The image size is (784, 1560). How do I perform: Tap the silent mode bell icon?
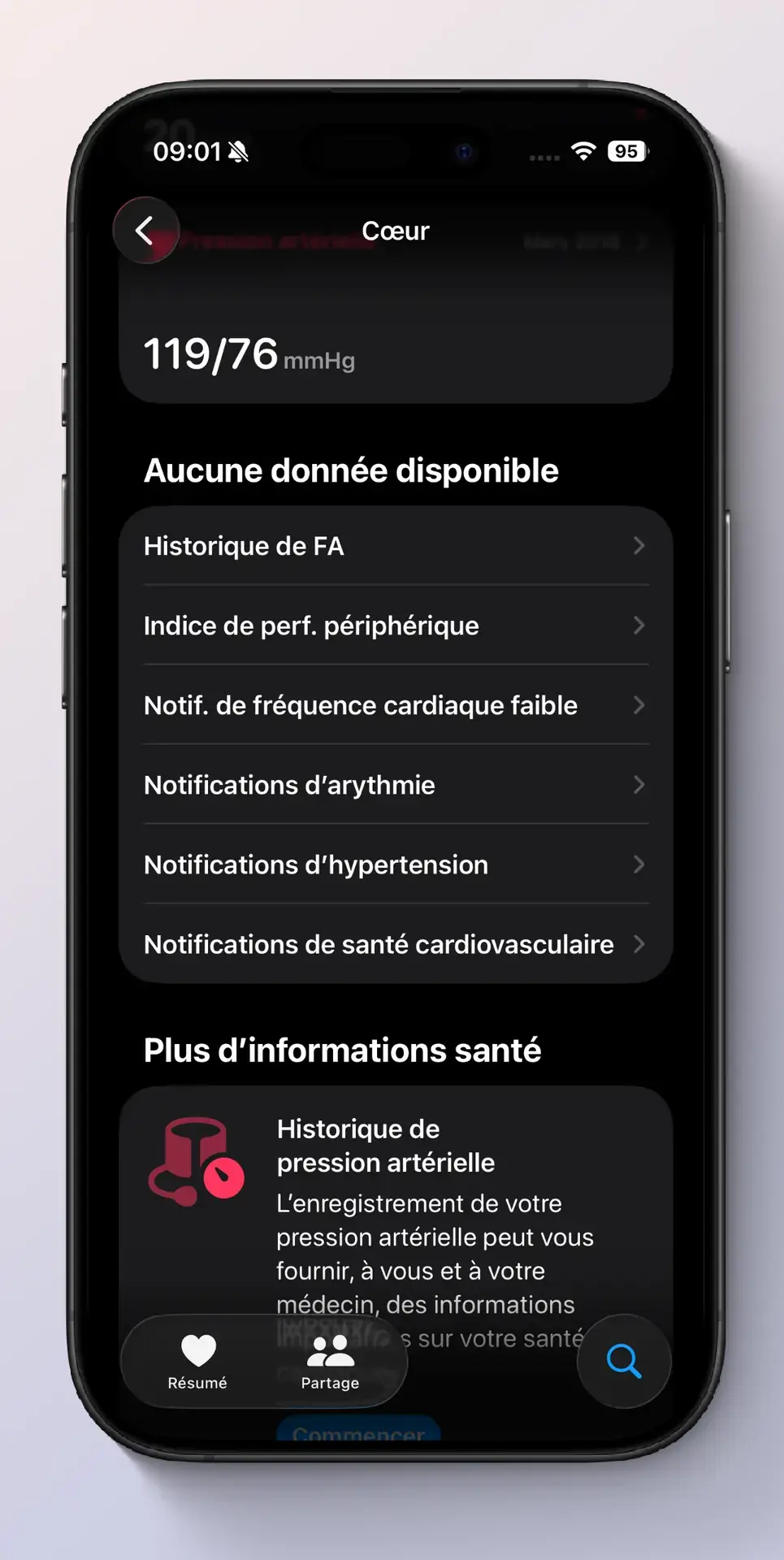(x=236, y=153)
